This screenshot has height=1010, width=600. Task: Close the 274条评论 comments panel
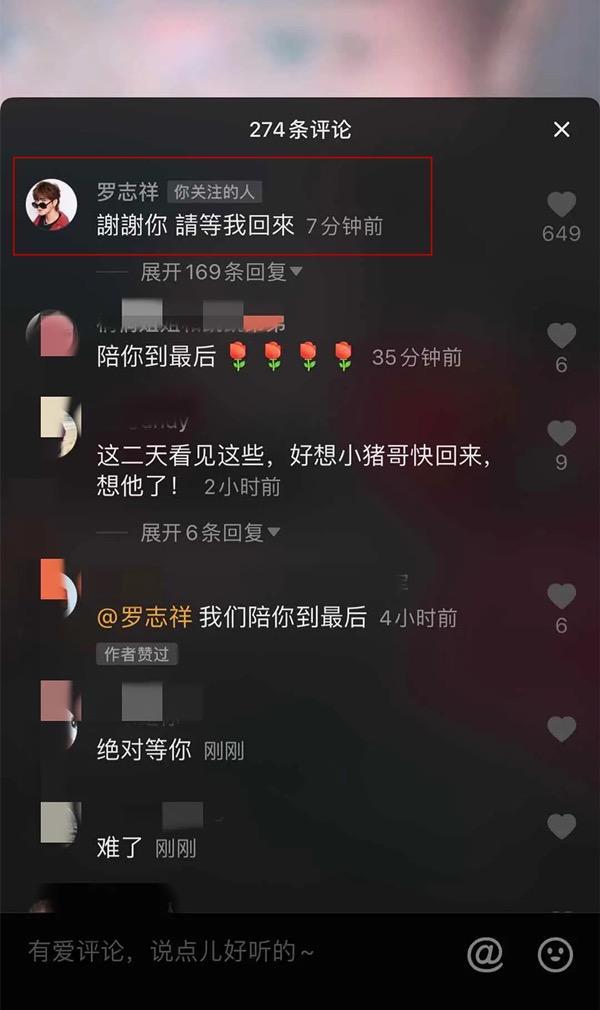(562, 130)
